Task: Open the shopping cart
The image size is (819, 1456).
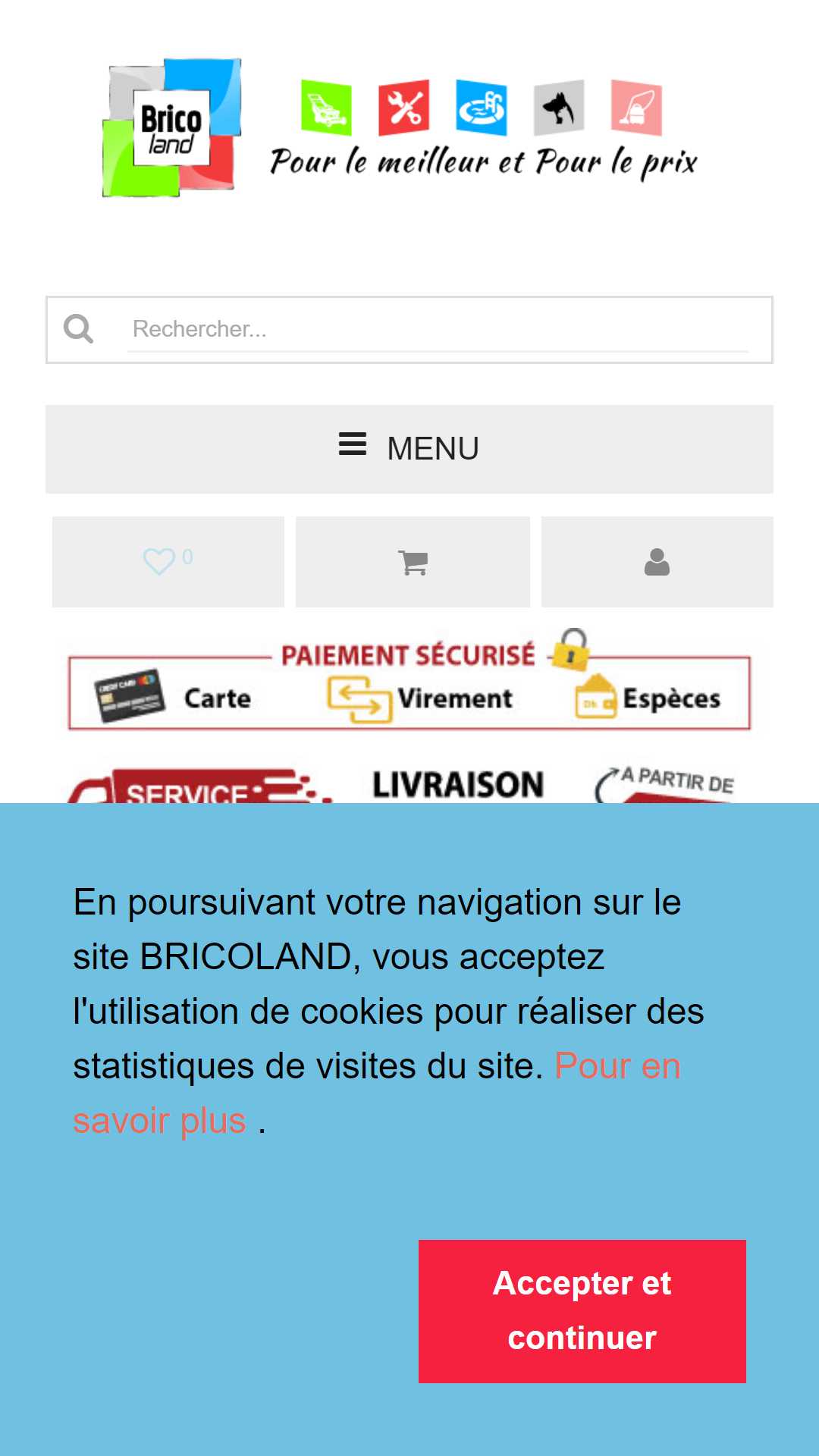Action: (x=413, y=562)
